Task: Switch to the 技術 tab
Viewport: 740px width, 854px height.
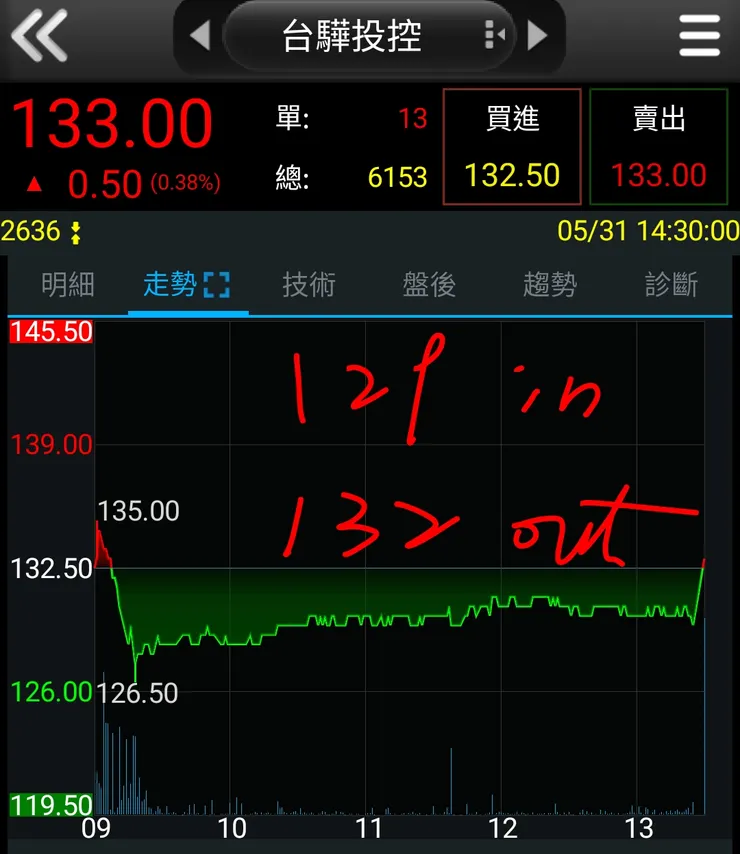Action: tap(307, 284)
